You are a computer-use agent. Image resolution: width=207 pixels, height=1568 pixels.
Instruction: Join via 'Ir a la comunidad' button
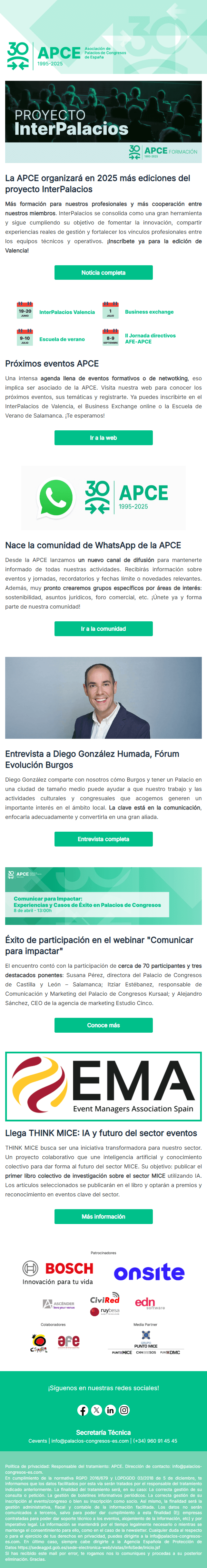click(103, 629)
